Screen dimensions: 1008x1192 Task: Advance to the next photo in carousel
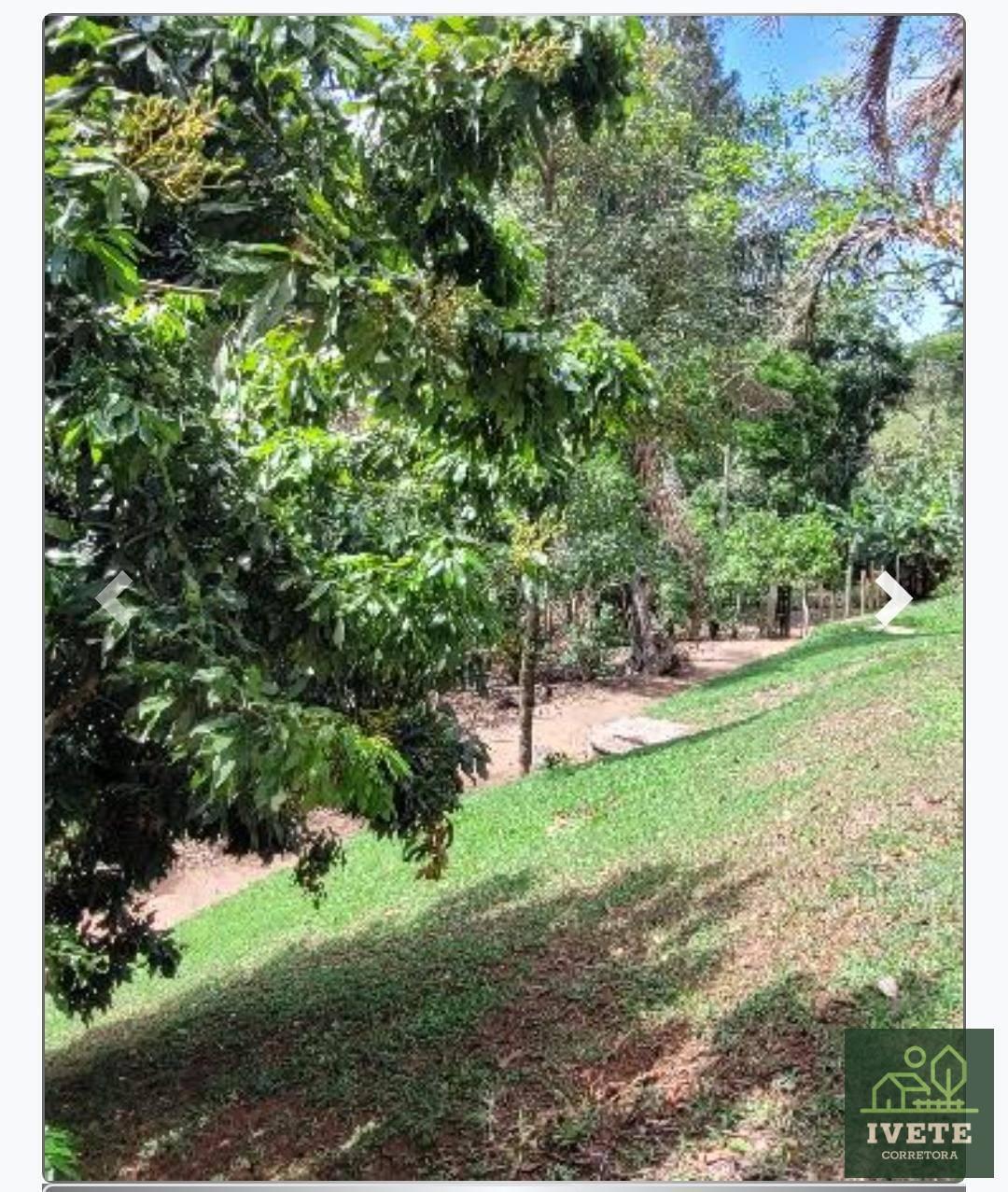coord(892,598)
